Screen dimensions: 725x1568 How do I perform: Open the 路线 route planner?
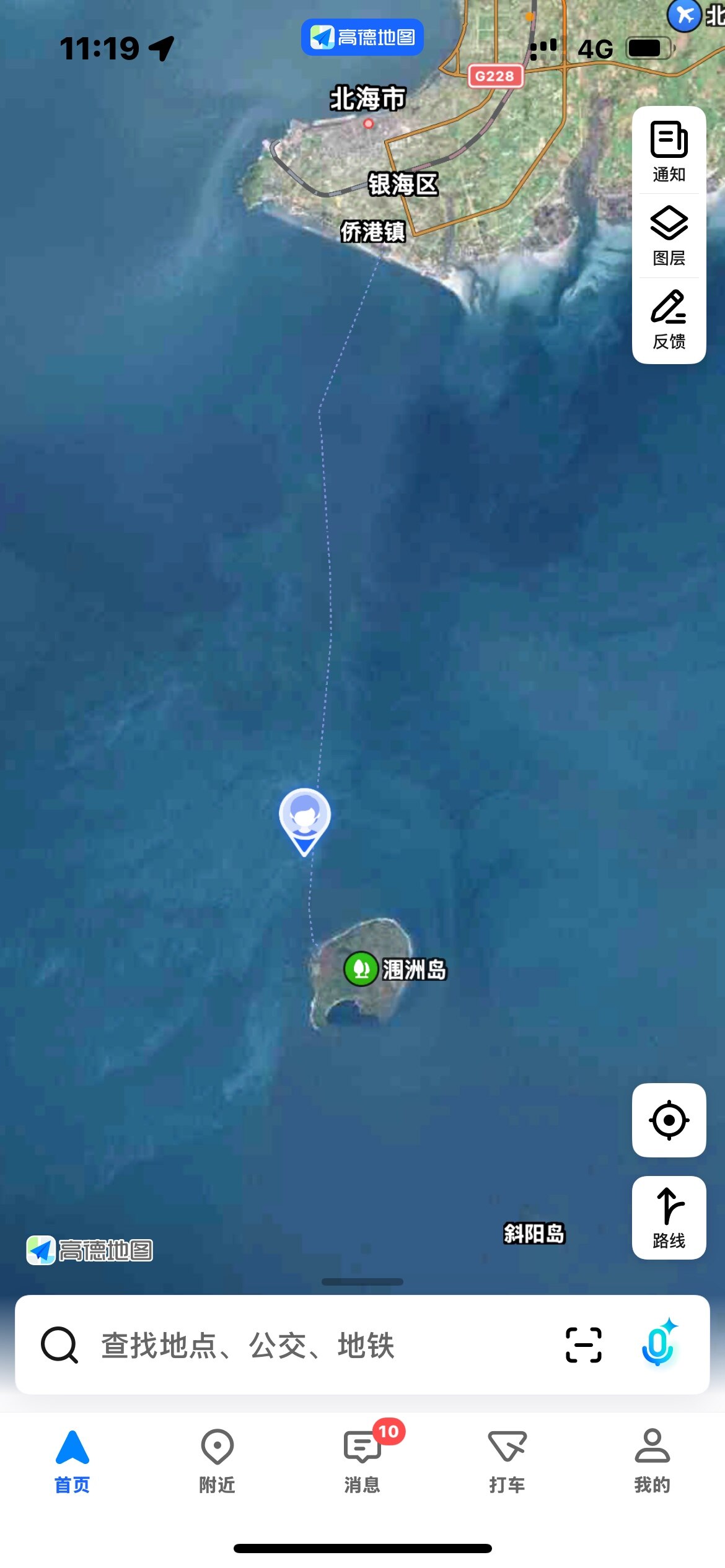(669, 1217)
